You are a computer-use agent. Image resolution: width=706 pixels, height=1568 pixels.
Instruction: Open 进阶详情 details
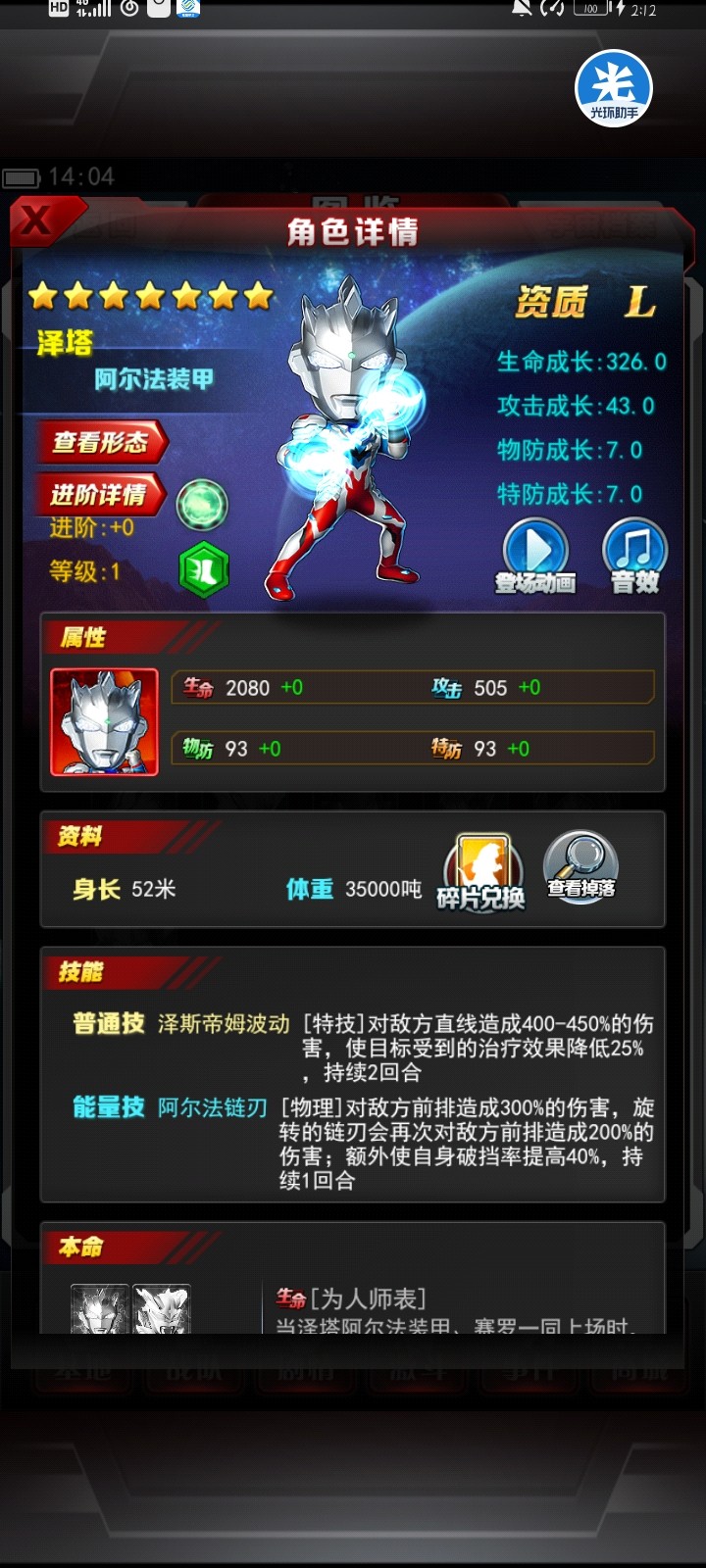tap(99, 495)
